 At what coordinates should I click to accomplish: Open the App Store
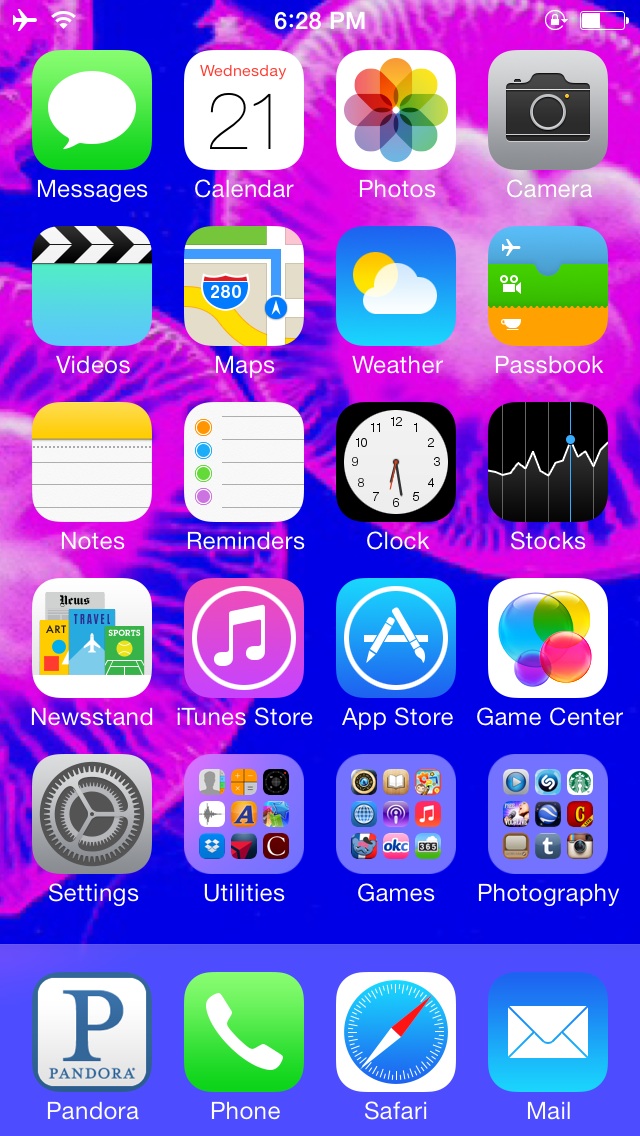click(x=396, y=638)
